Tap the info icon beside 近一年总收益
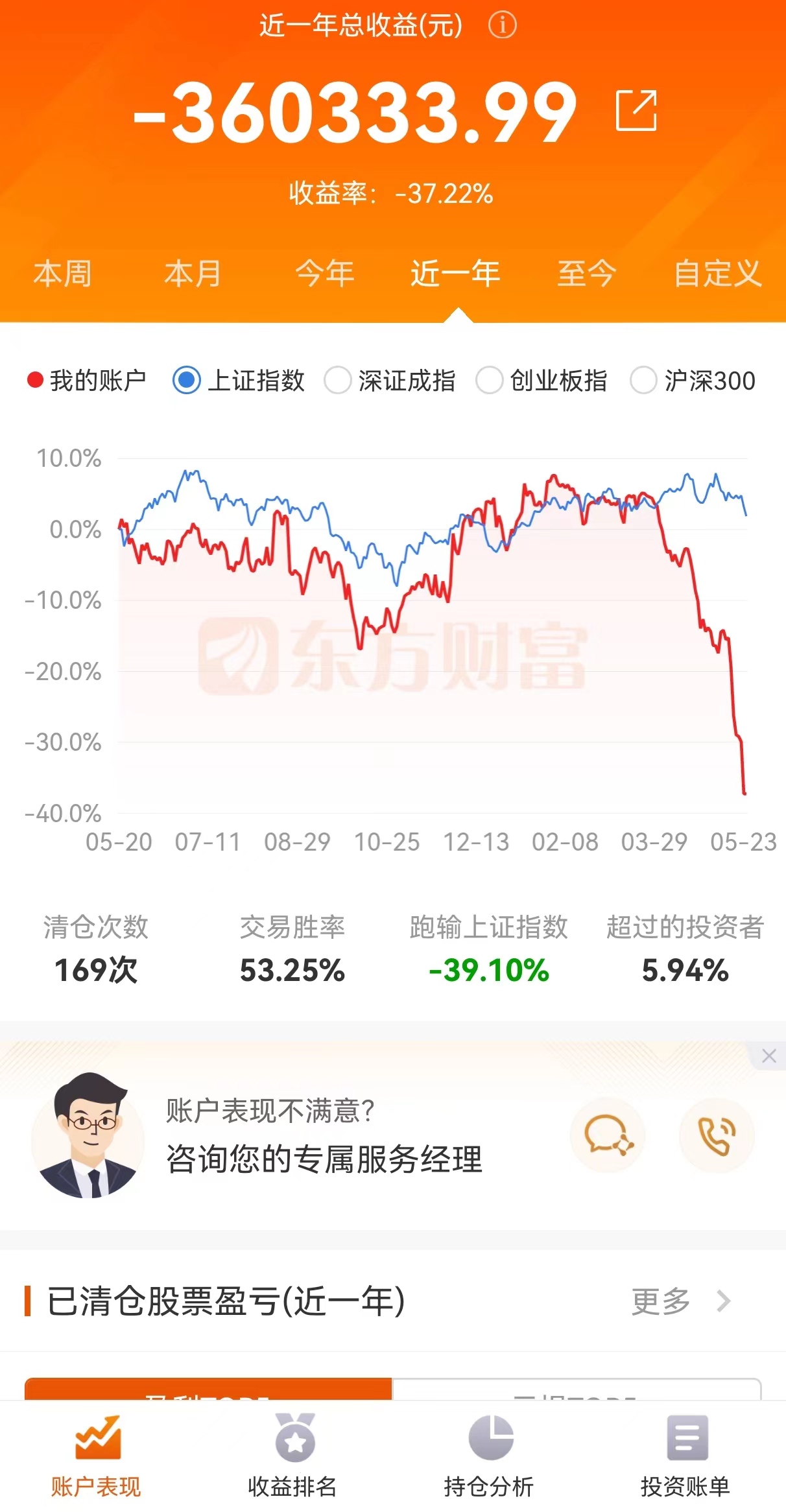This screenshot has width=786, height=1512. (504, 25)
